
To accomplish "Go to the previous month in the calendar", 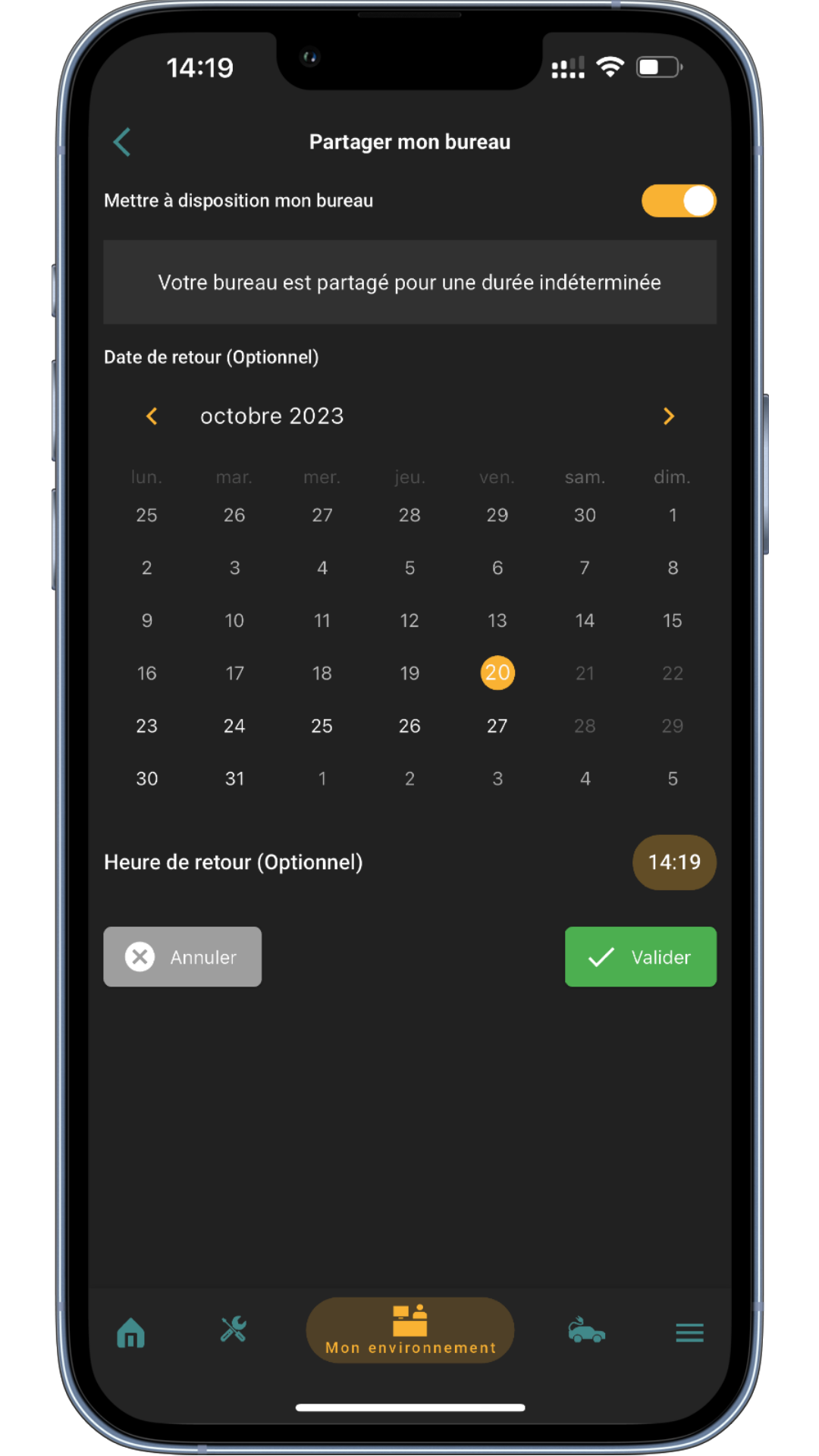I will pyautogui.click(x=152, y=416).
